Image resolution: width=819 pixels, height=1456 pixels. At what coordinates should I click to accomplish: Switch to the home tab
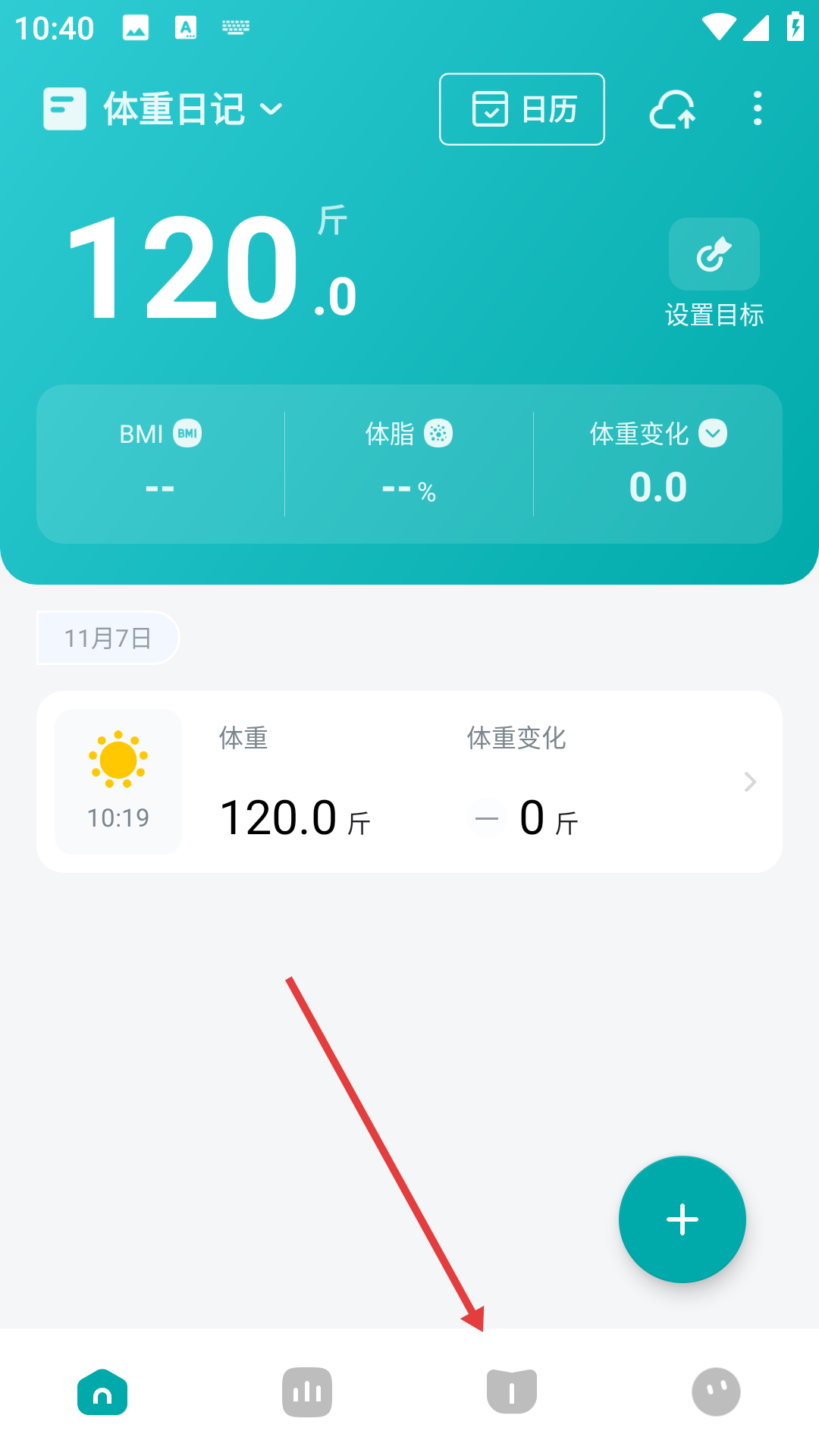click(102, 1392)
